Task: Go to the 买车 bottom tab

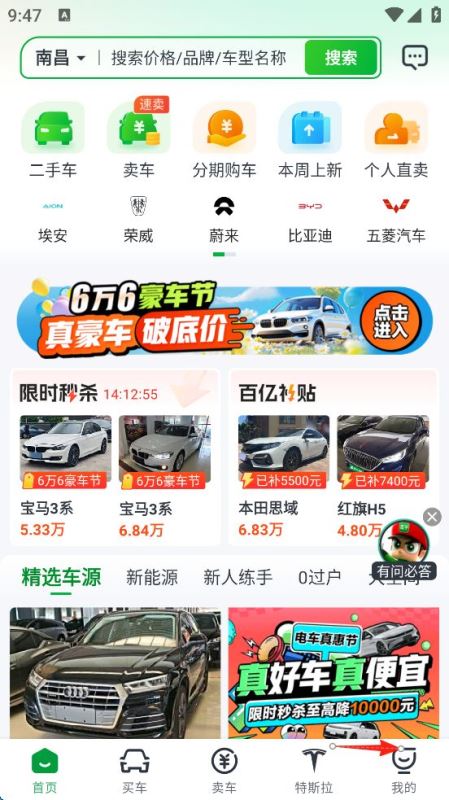Action: coord(135,770)
